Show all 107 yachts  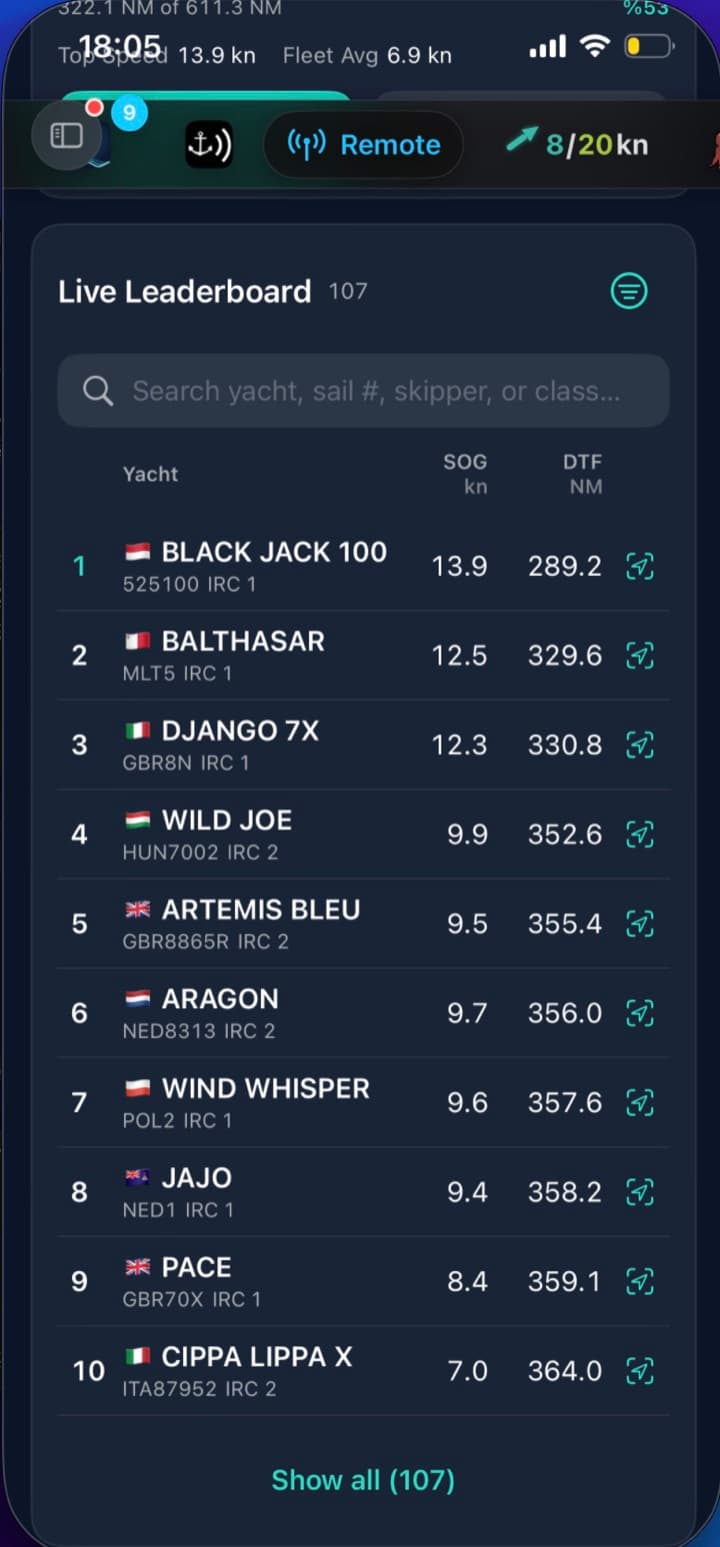pyautogui.click(x=363, y=1480)
